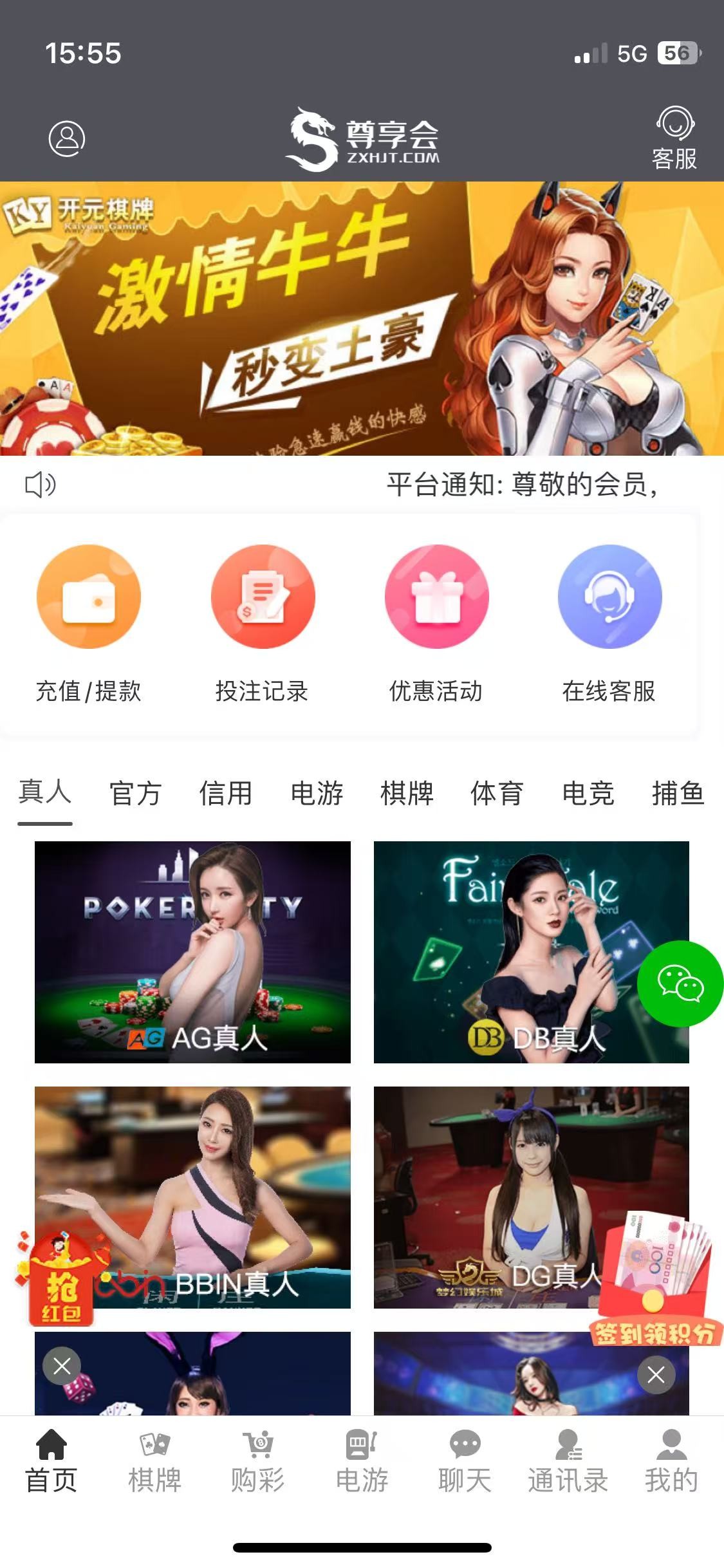Open the 我的 bottom tab
The image size is (724, 1568).
671,1462
